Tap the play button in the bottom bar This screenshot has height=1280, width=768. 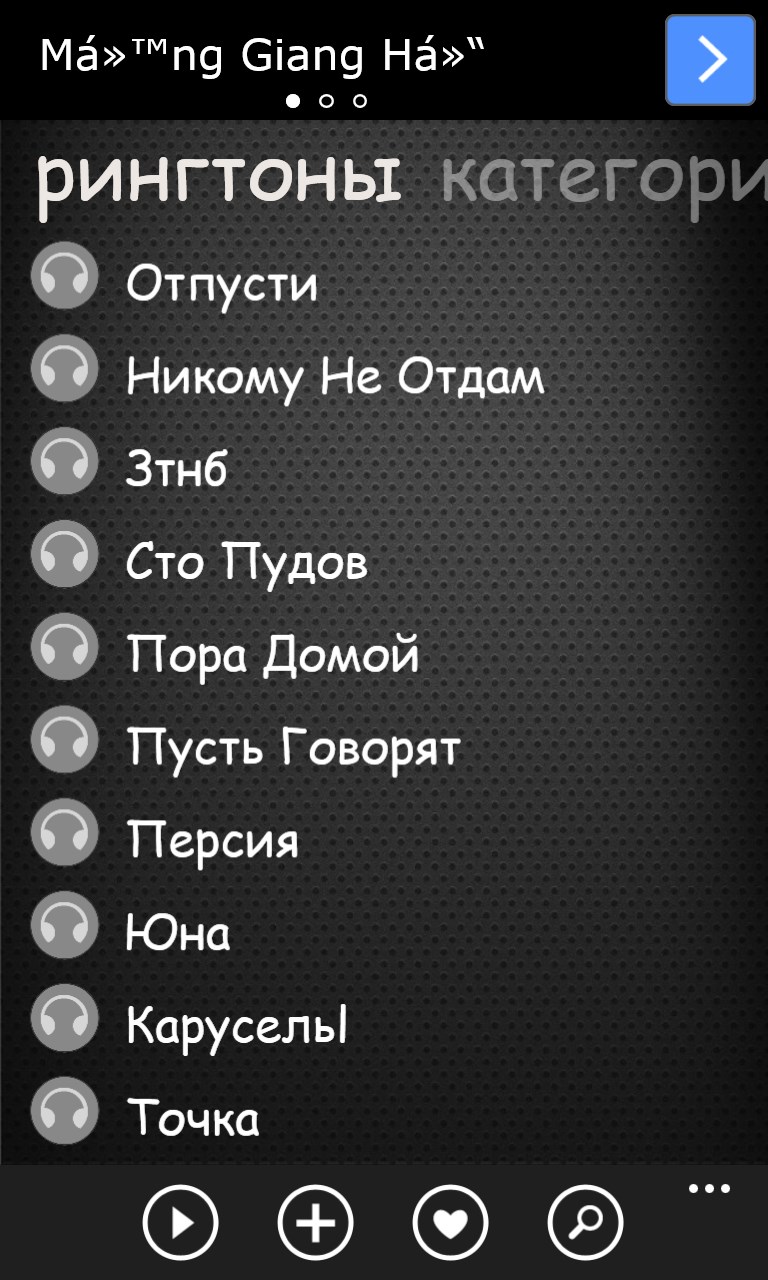(180, 1222)
